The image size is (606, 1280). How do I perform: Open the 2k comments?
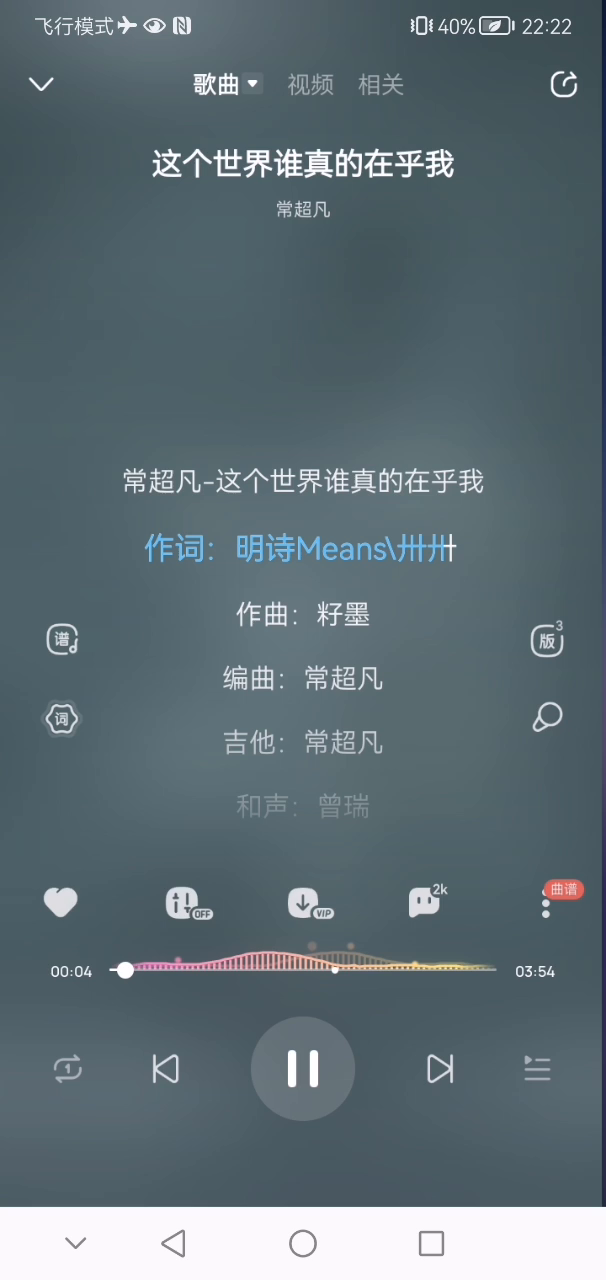(x=425, y=902)
